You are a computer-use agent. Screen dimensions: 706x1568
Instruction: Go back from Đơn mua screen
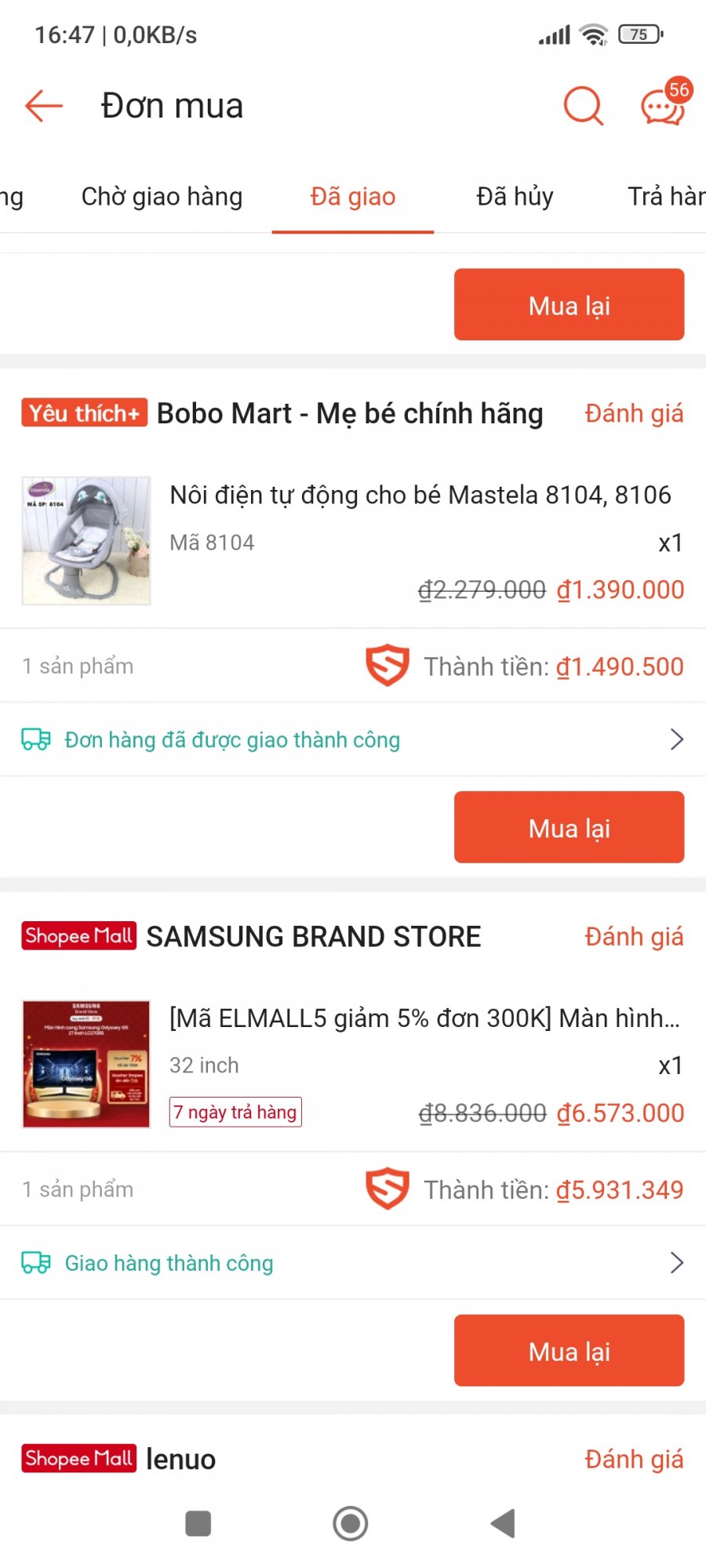pos(44,106)
